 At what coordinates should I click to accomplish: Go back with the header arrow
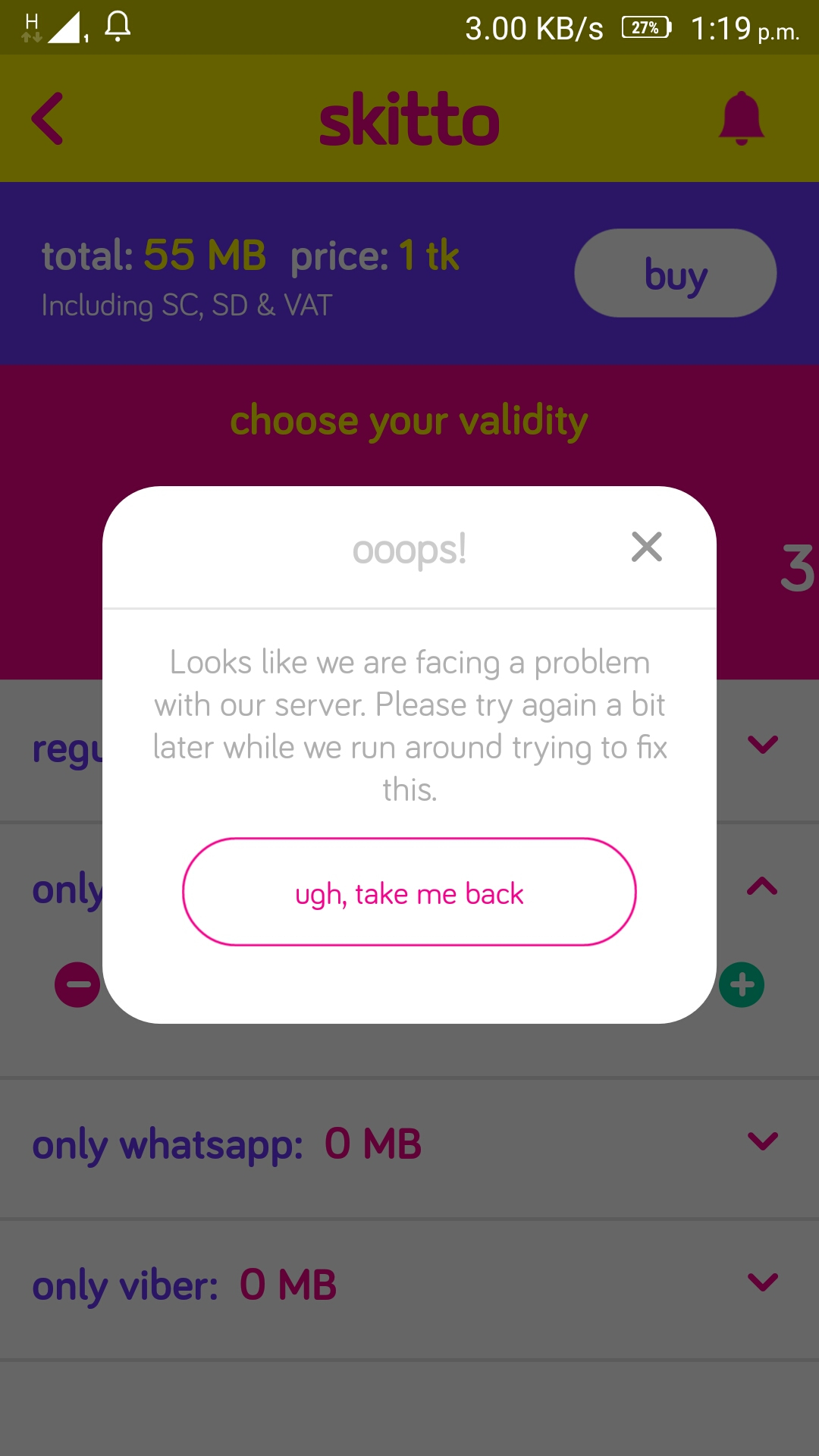coord(47,118)
